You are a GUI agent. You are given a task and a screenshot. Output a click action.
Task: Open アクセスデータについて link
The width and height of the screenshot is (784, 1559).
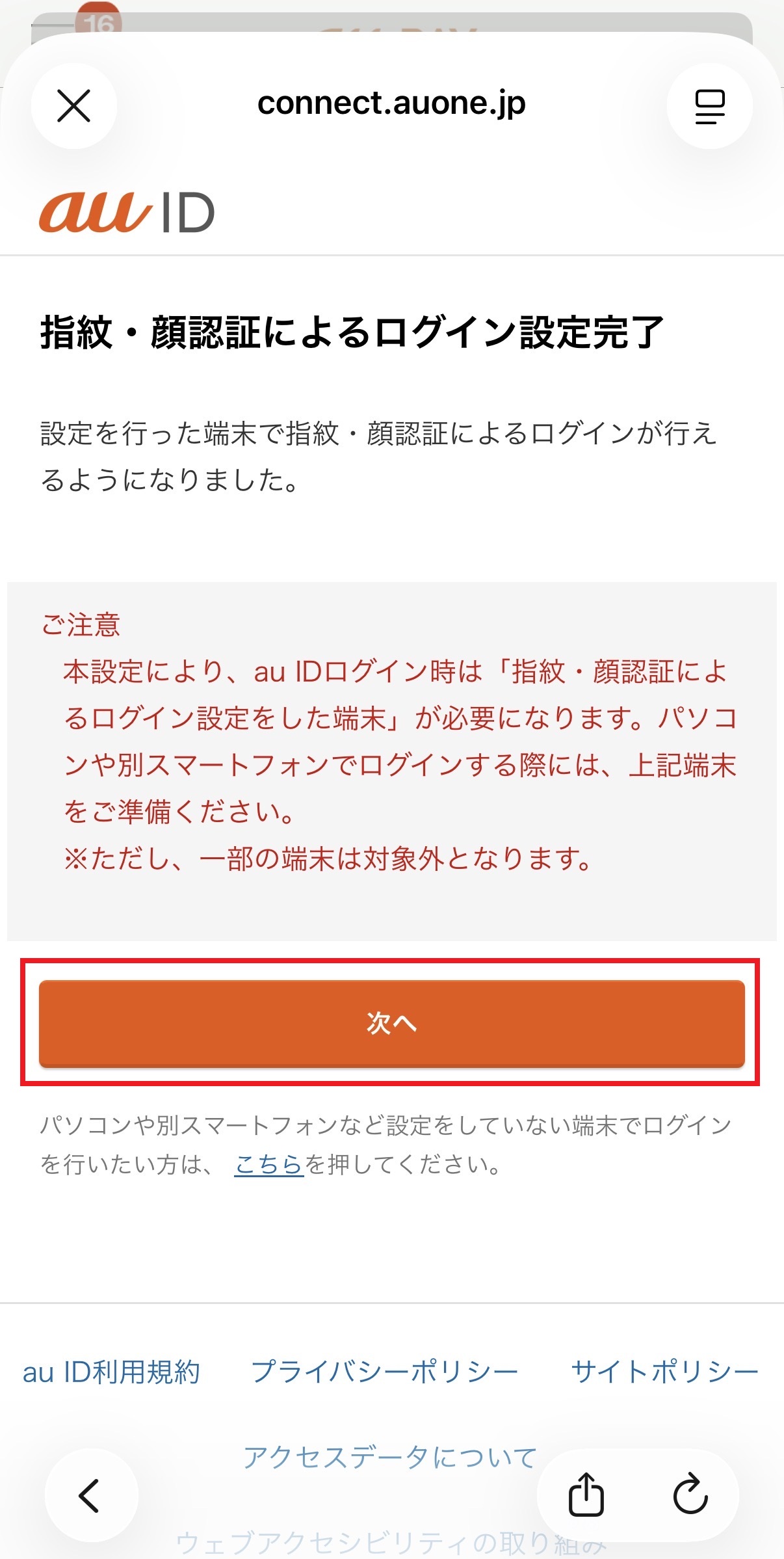390,1457
